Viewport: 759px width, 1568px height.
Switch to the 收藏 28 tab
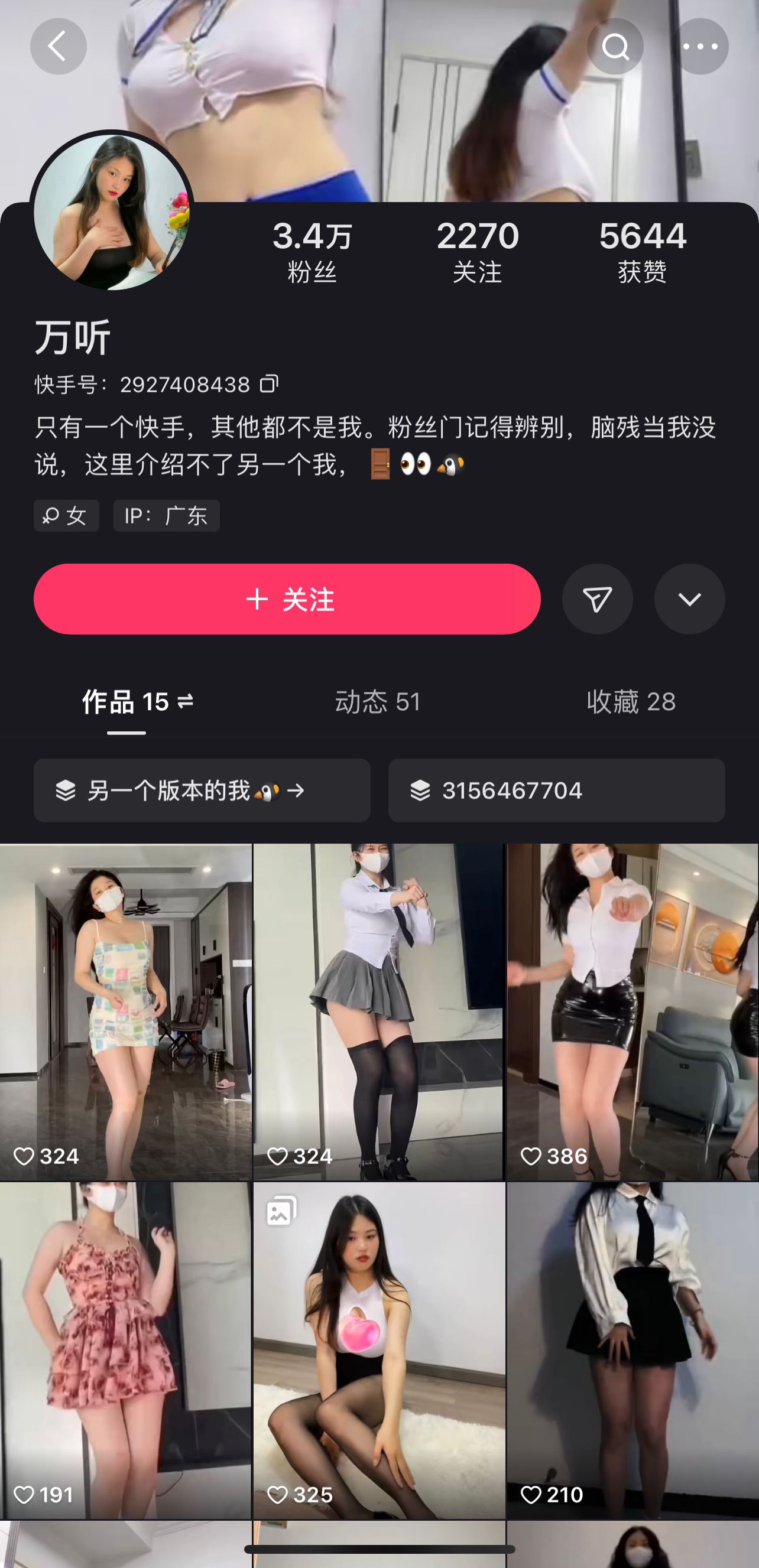point(631,702)
